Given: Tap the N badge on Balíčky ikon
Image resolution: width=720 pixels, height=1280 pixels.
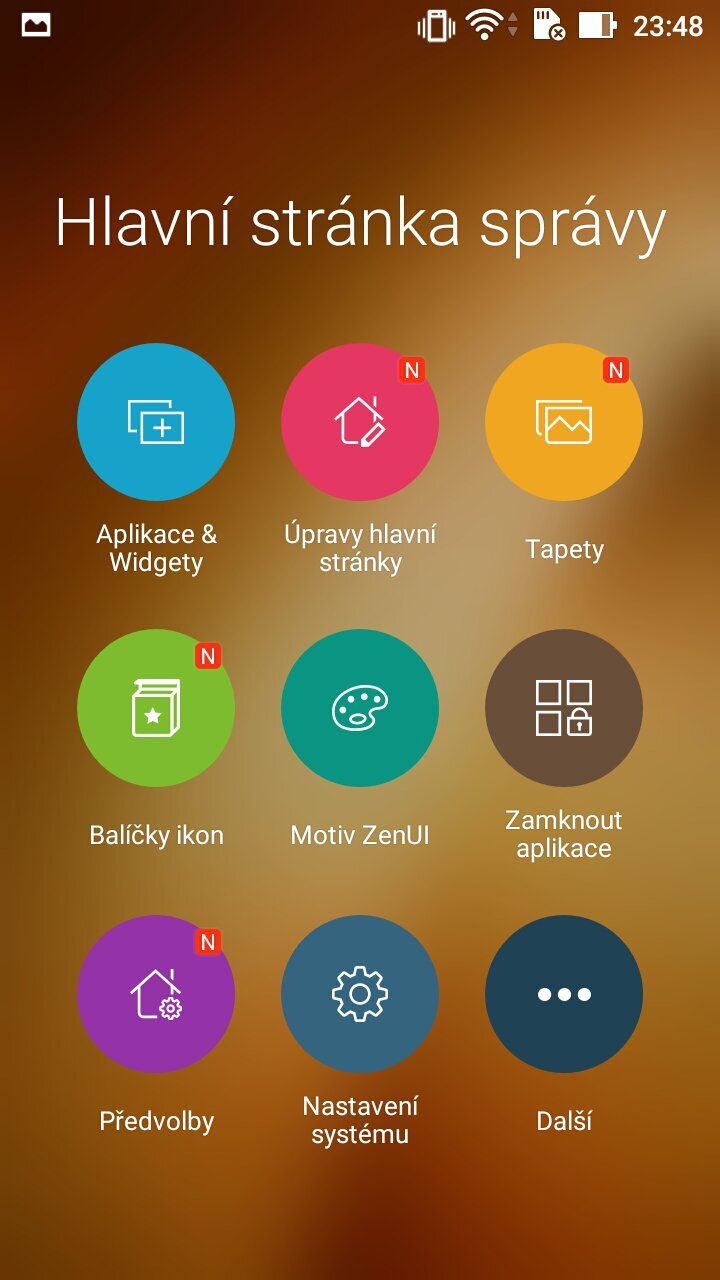Looking at the screenshot, I should [206, 655].
